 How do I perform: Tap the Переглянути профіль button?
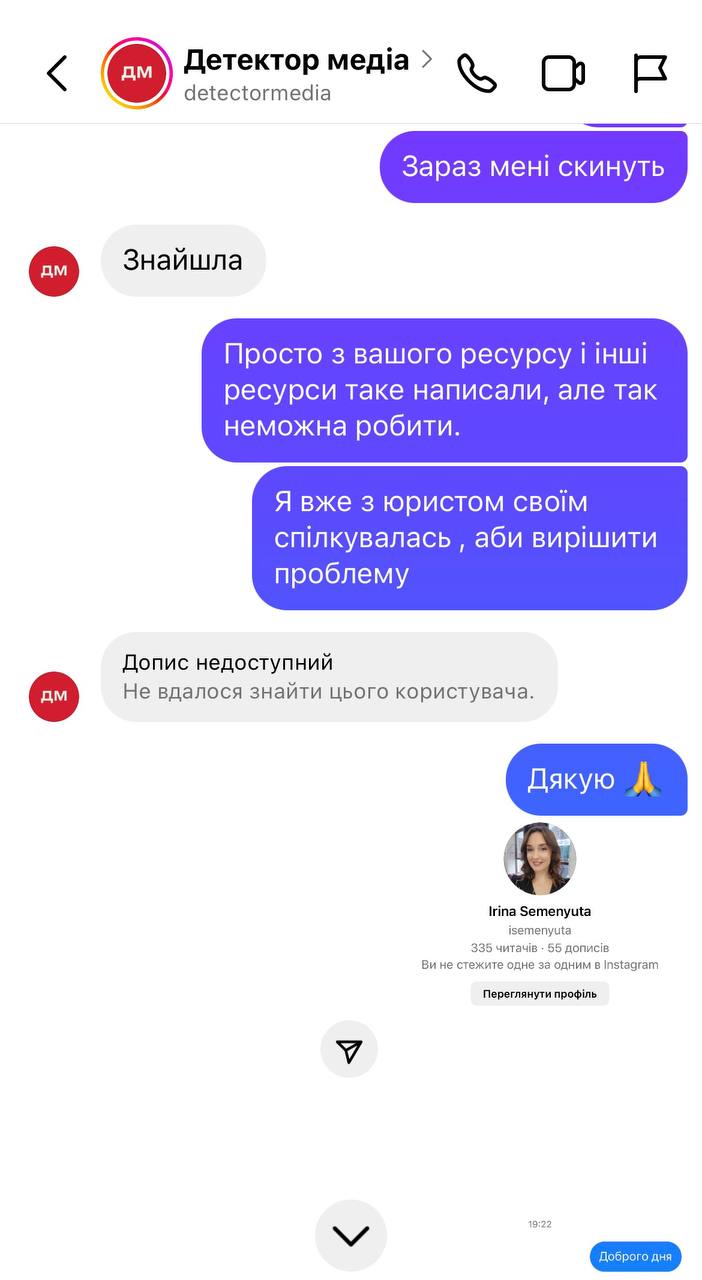click(539, 994)
